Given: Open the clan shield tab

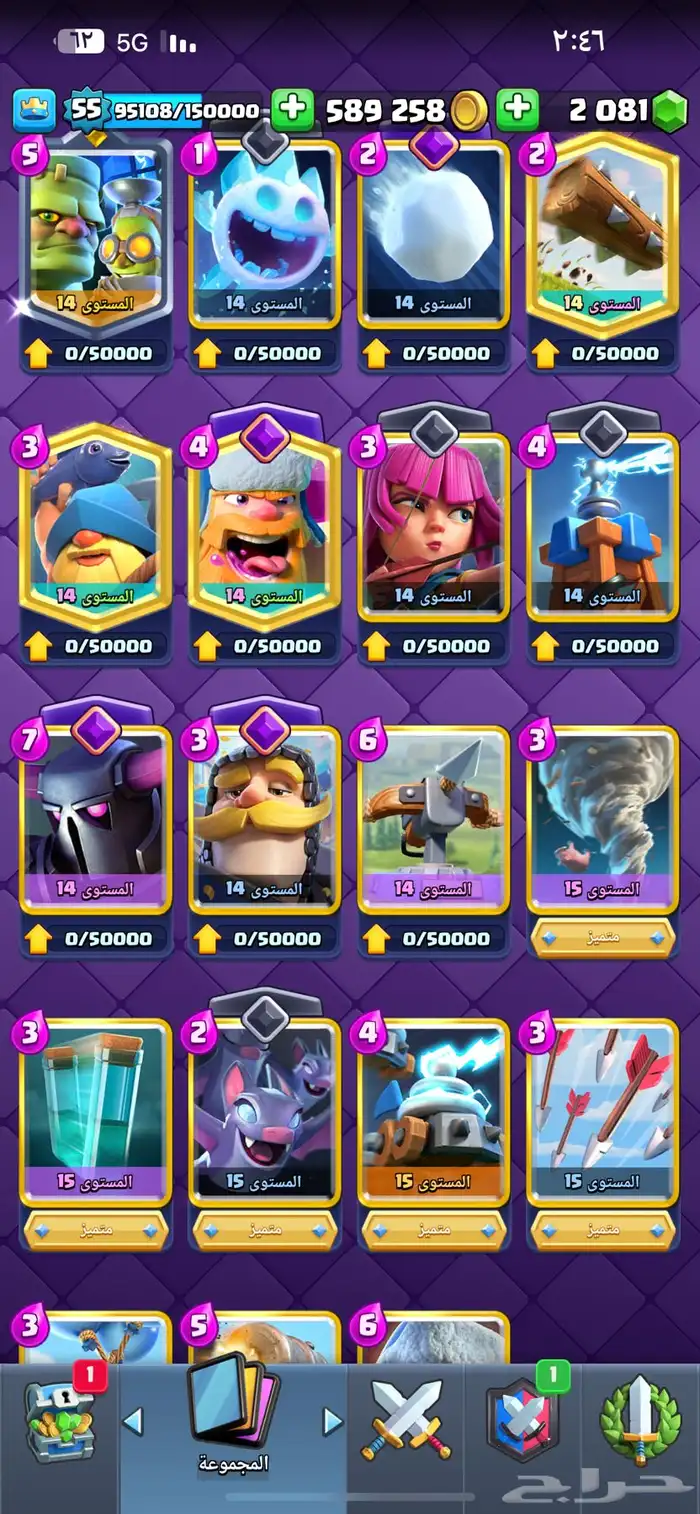Looking at the screenshot, I should (523, 1420).
